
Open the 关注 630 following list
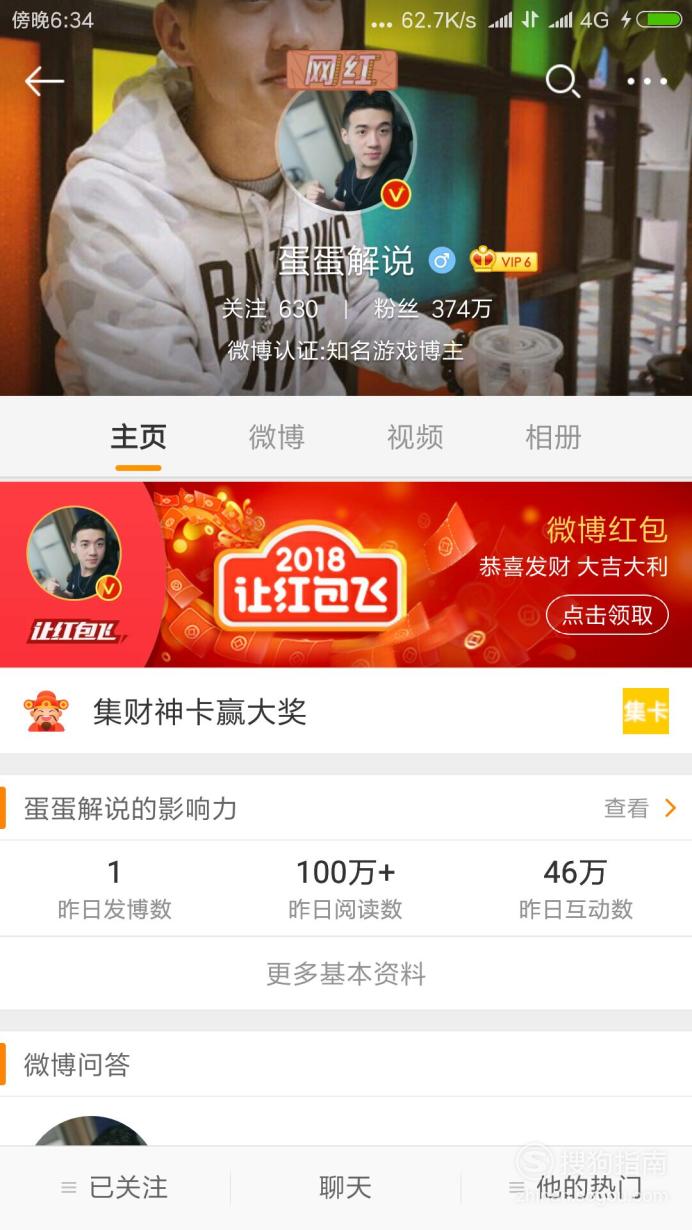[270, 309]
